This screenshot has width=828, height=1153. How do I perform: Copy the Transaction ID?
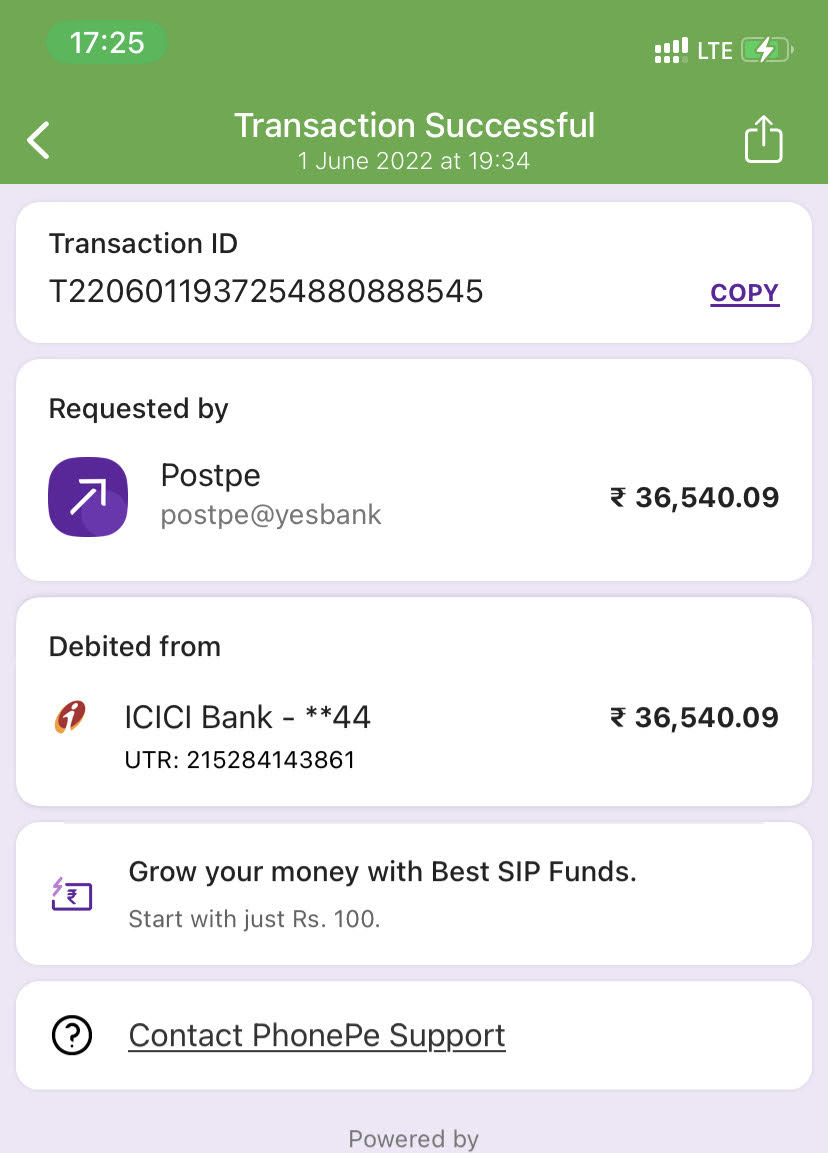pos(744,293)
